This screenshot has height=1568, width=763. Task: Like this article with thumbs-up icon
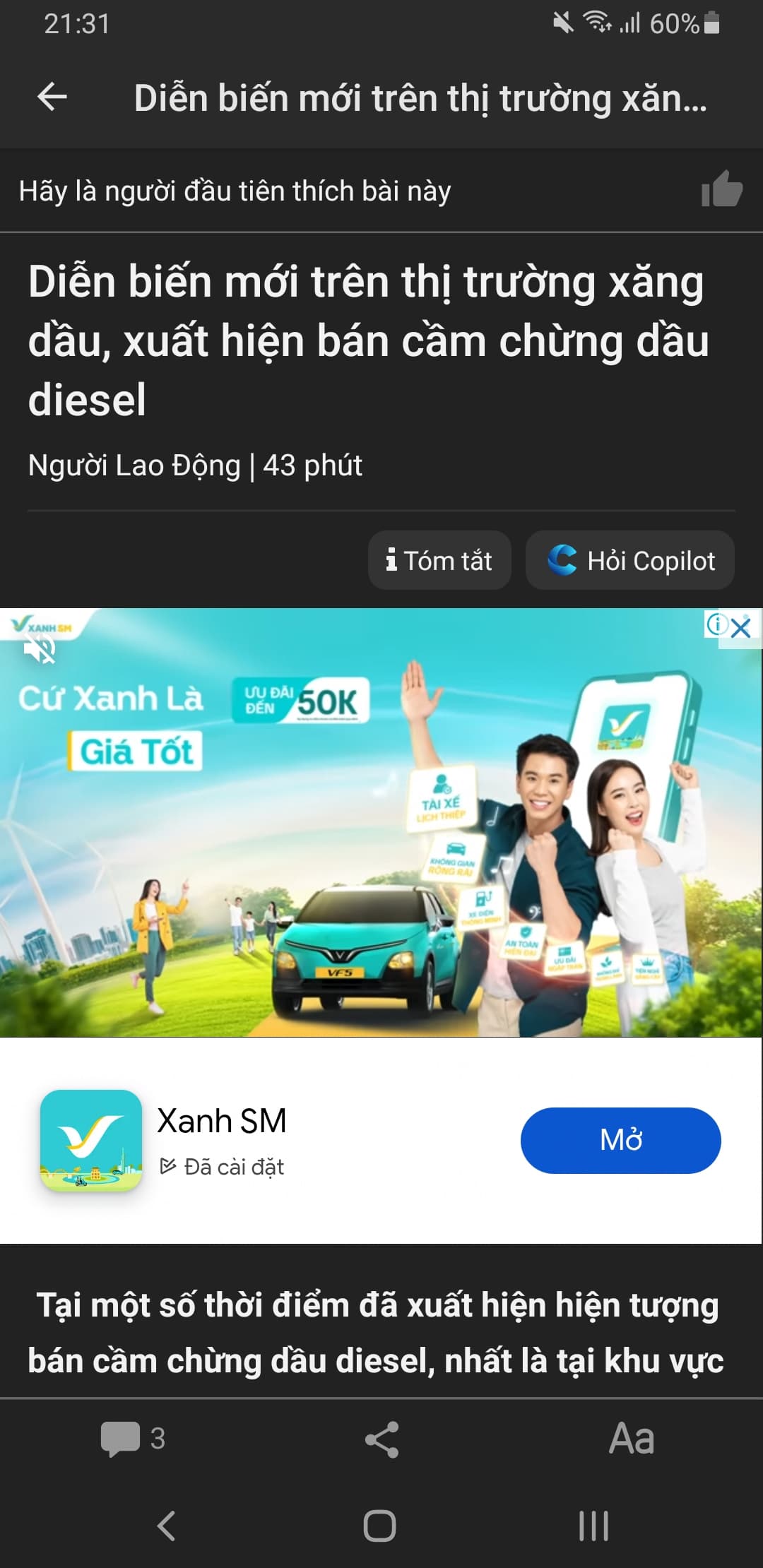[721, 189]
